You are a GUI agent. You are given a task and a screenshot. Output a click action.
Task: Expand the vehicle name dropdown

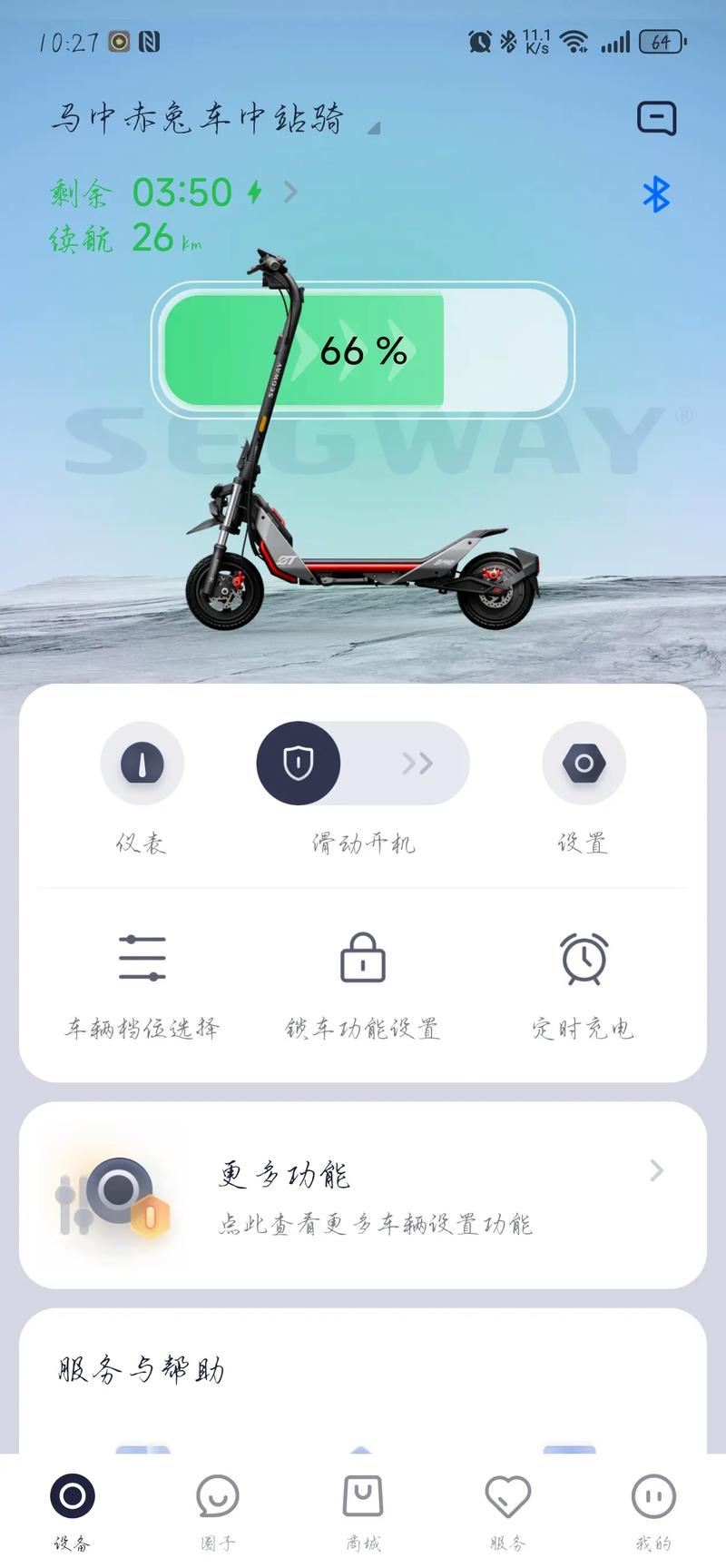tap(373, 128)
